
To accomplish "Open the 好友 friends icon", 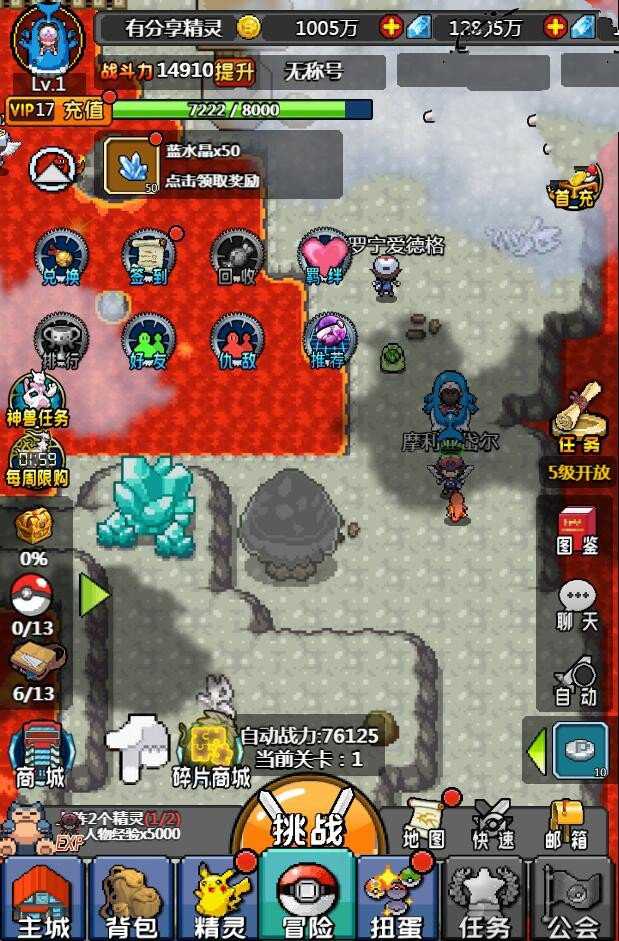I will tap(149, 340).
